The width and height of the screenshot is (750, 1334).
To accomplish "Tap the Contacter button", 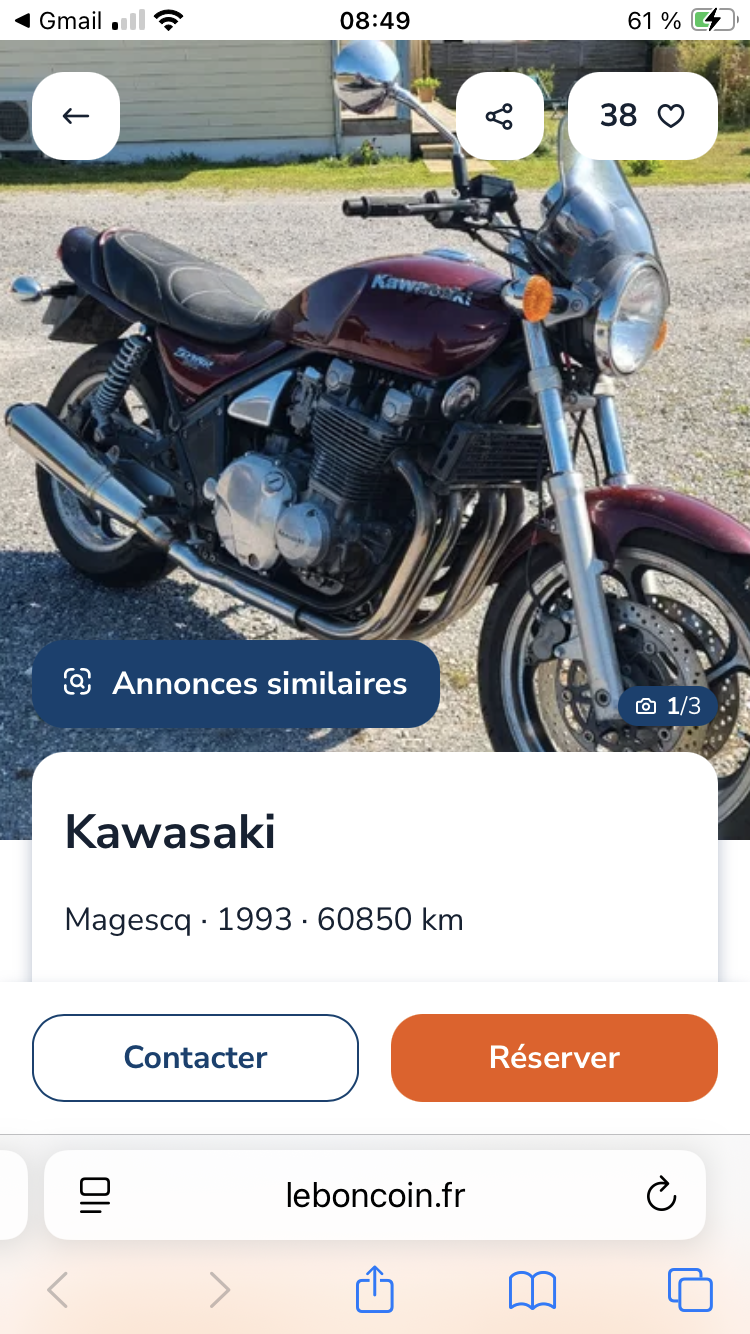I will coord(195,1058).
